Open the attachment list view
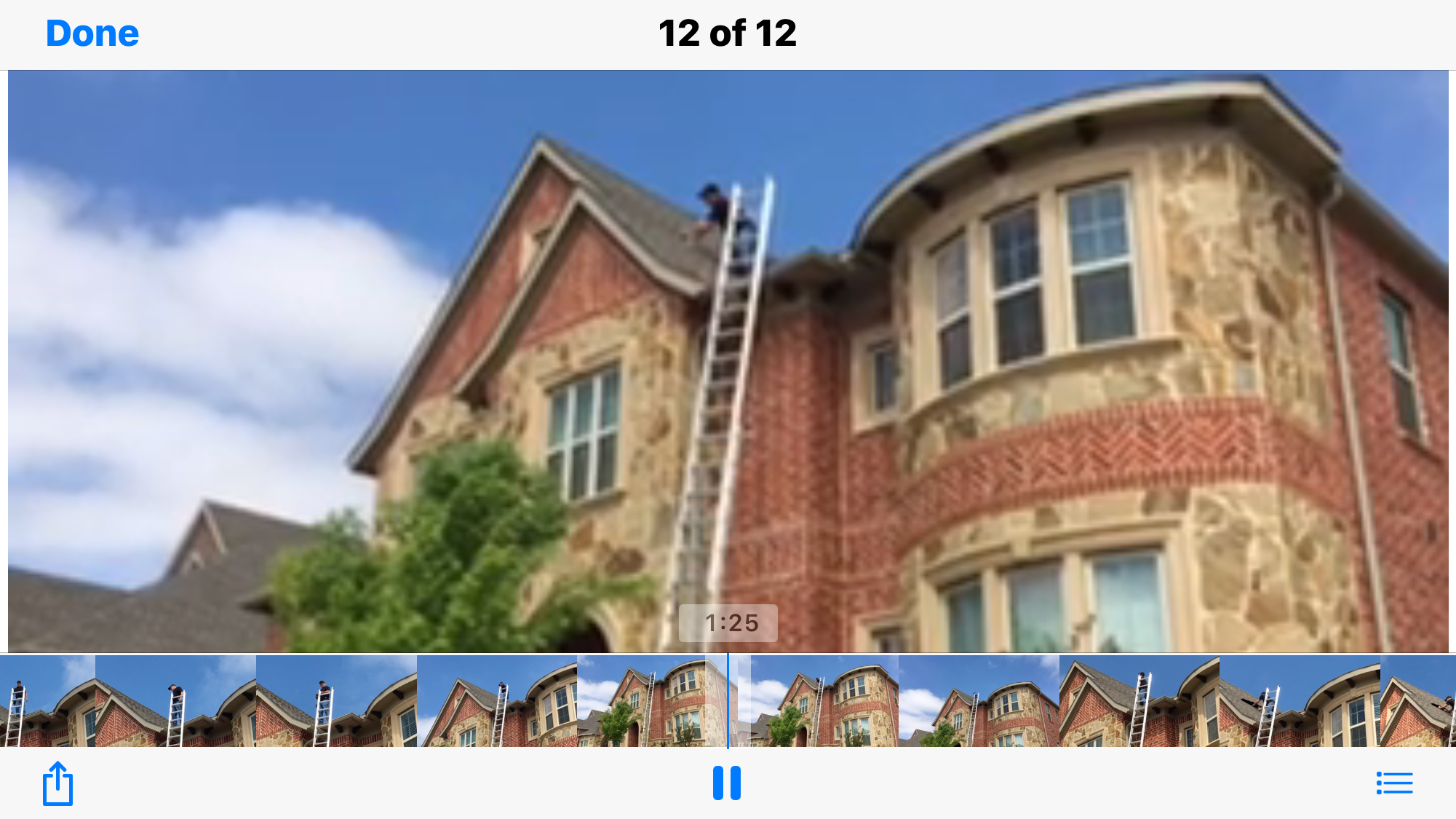Image resolution: width=1456 pixels, height=819 pixels. 1394,783
